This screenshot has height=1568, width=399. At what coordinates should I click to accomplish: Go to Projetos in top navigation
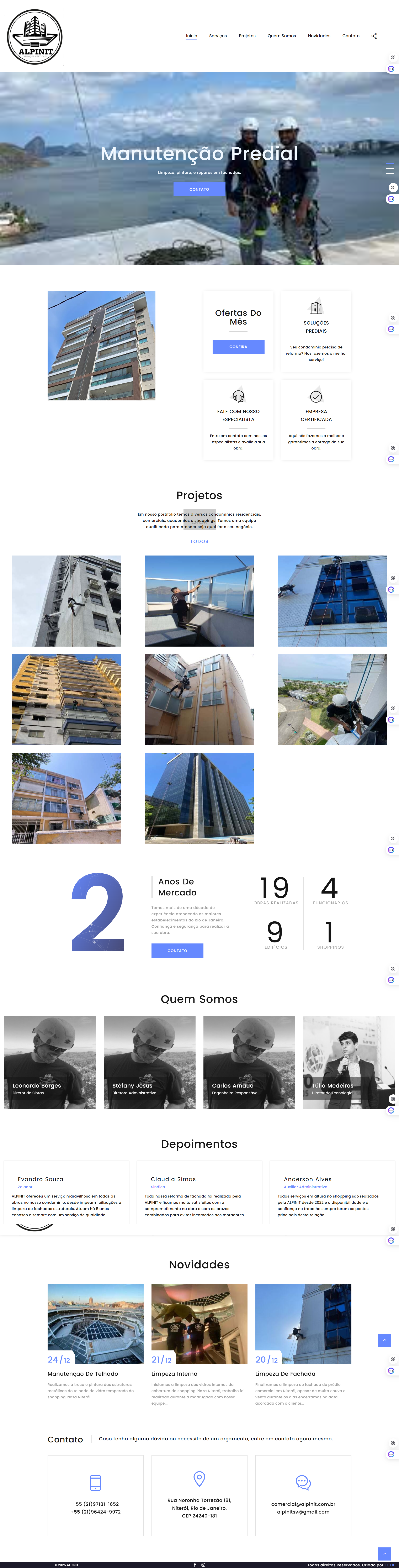(x=247, y=36)
